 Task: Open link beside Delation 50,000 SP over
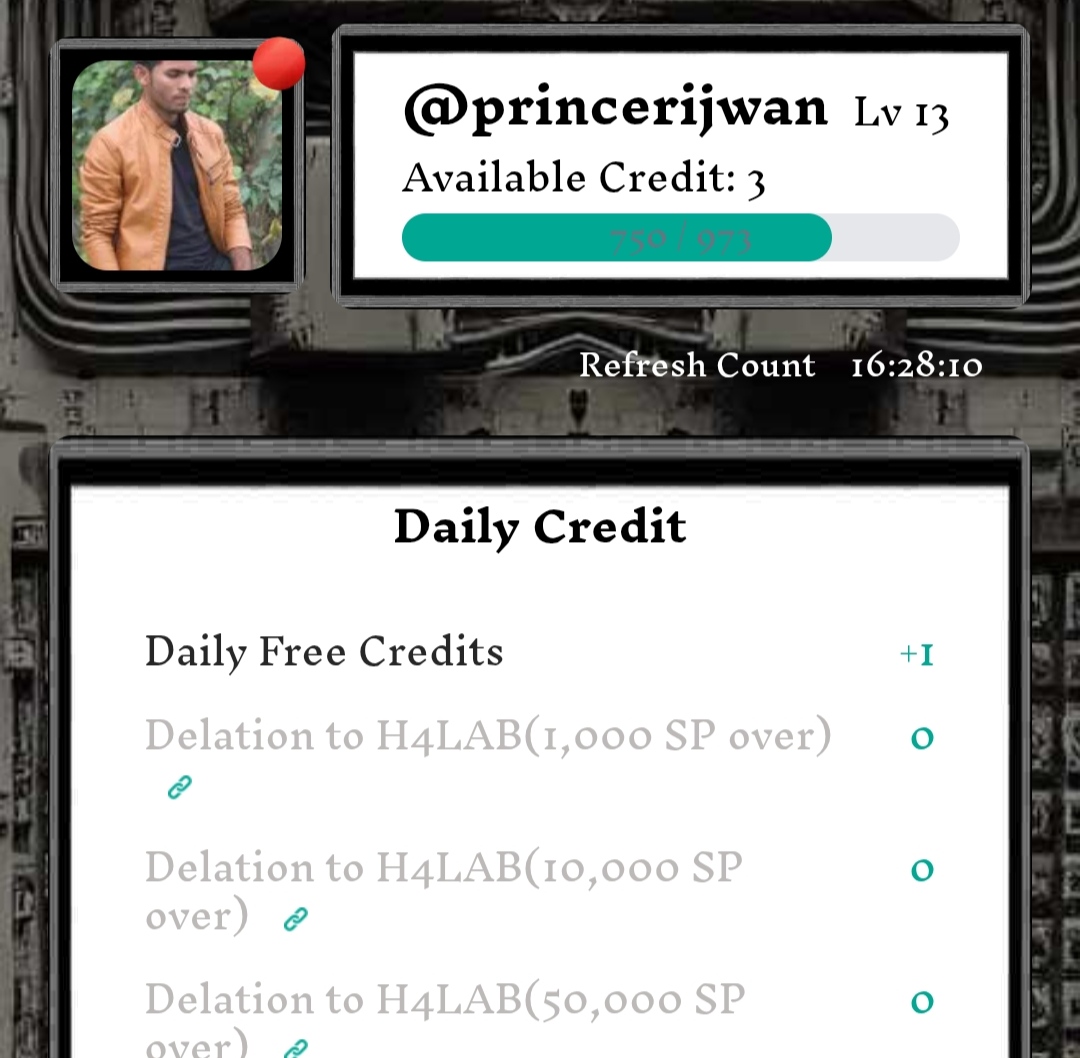(x=295, y=1048)
